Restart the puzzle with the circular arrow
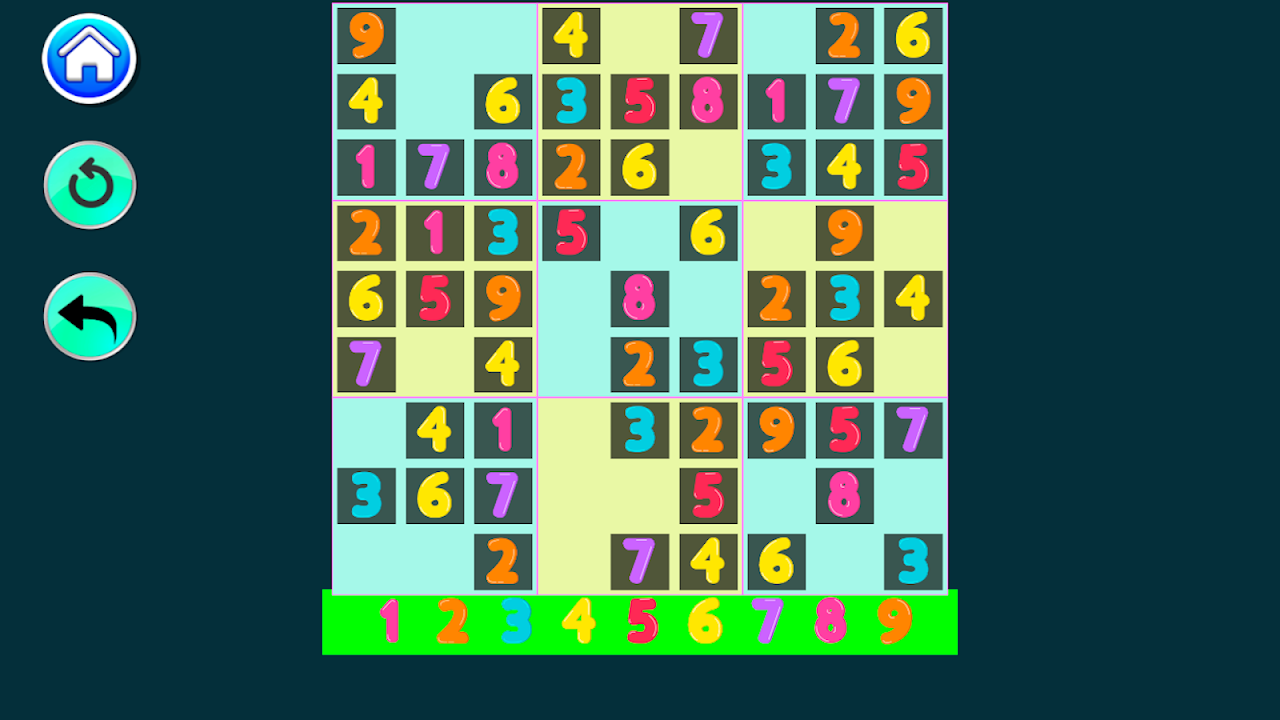This screenshot has width=1280, height=720. 89,185
